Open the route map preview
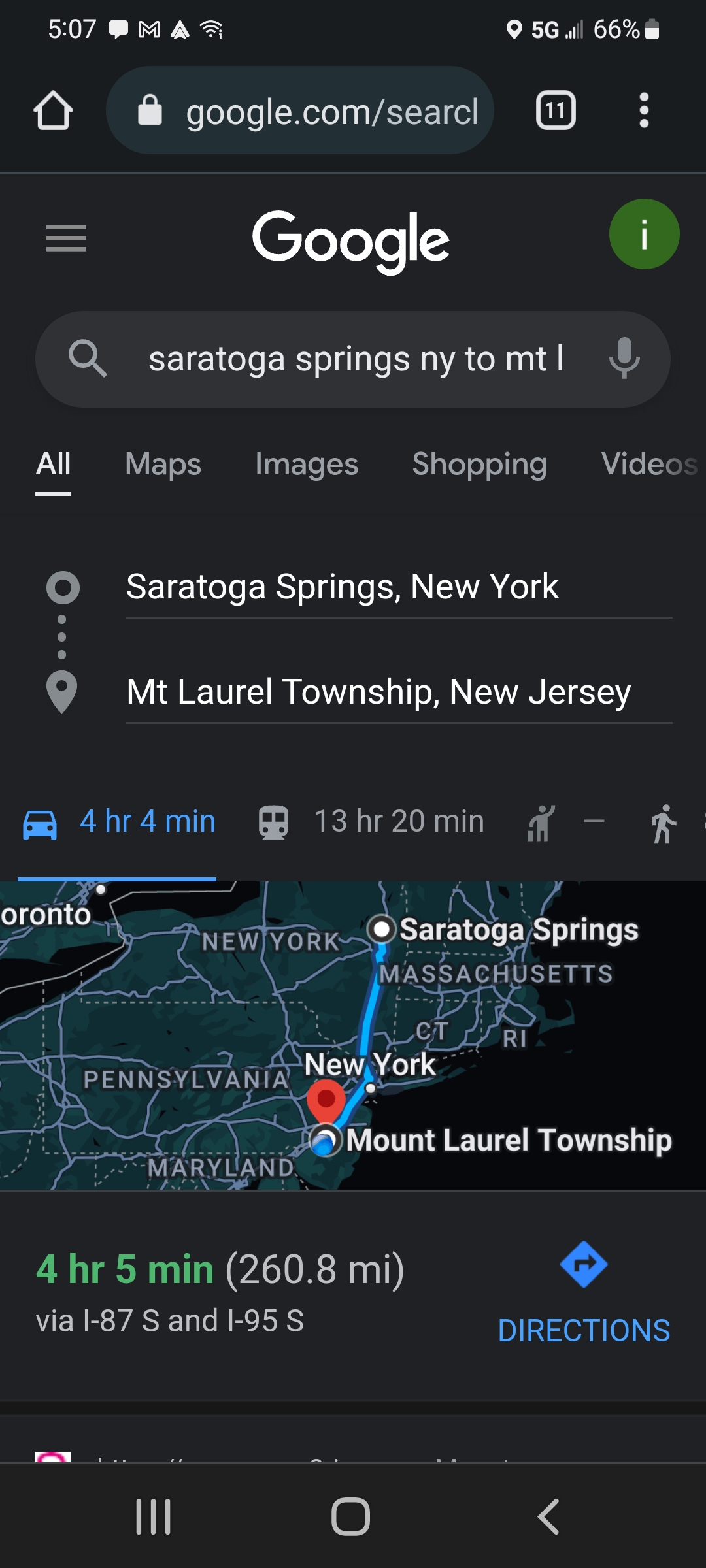 click(353, 1036)
